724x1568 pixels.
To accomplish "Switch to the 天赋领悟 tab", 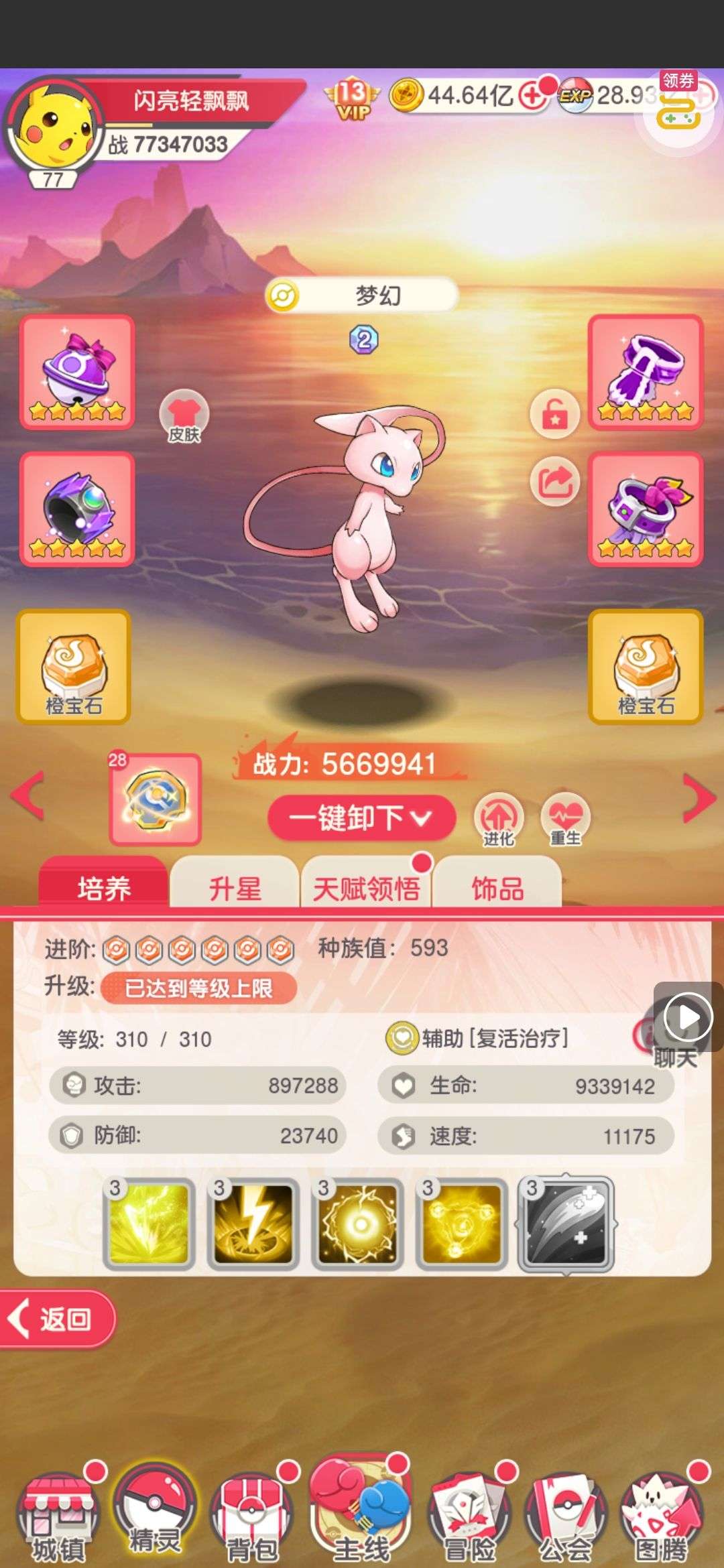I will click(366, 888).
